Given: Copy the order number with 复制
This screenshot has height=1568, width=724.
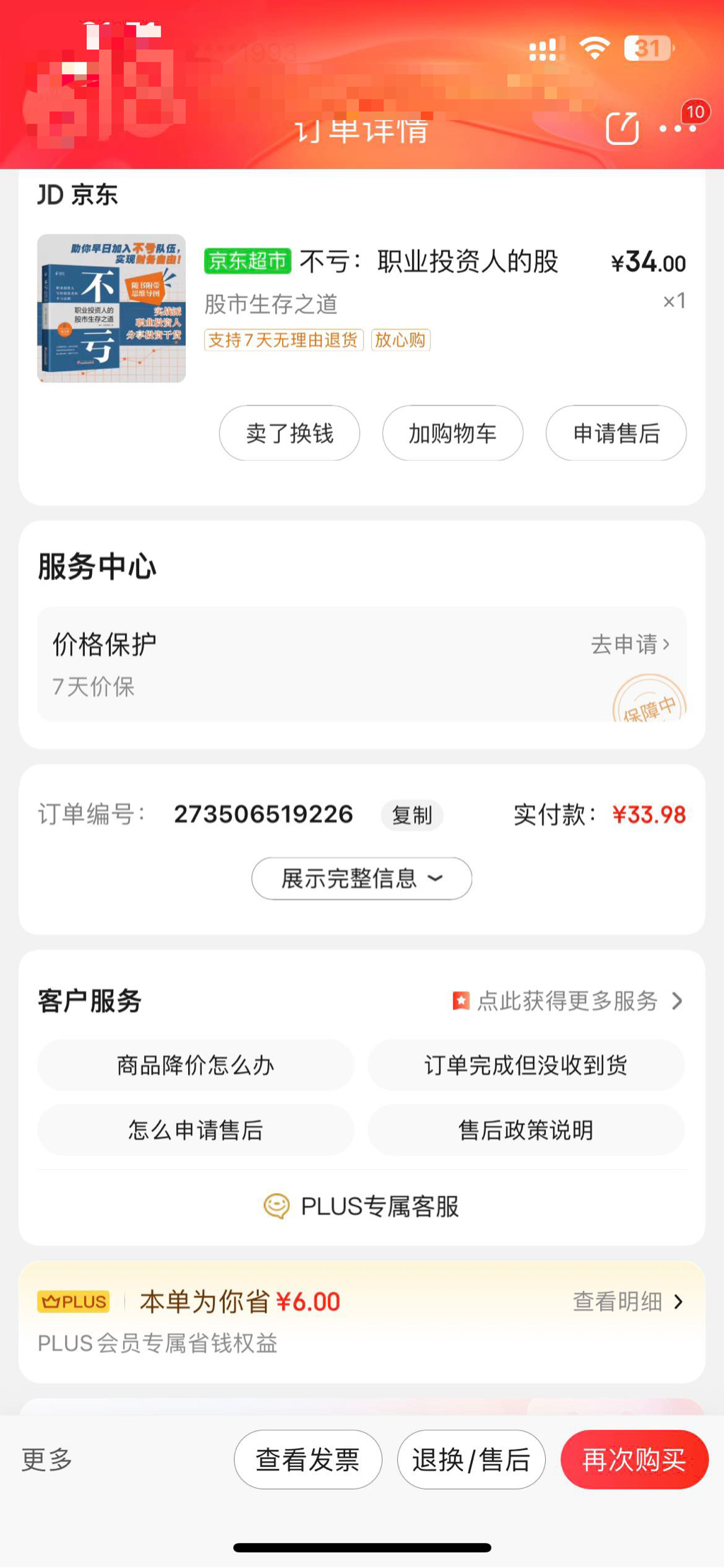Looking at the screenshot, I should coord(411,815).
